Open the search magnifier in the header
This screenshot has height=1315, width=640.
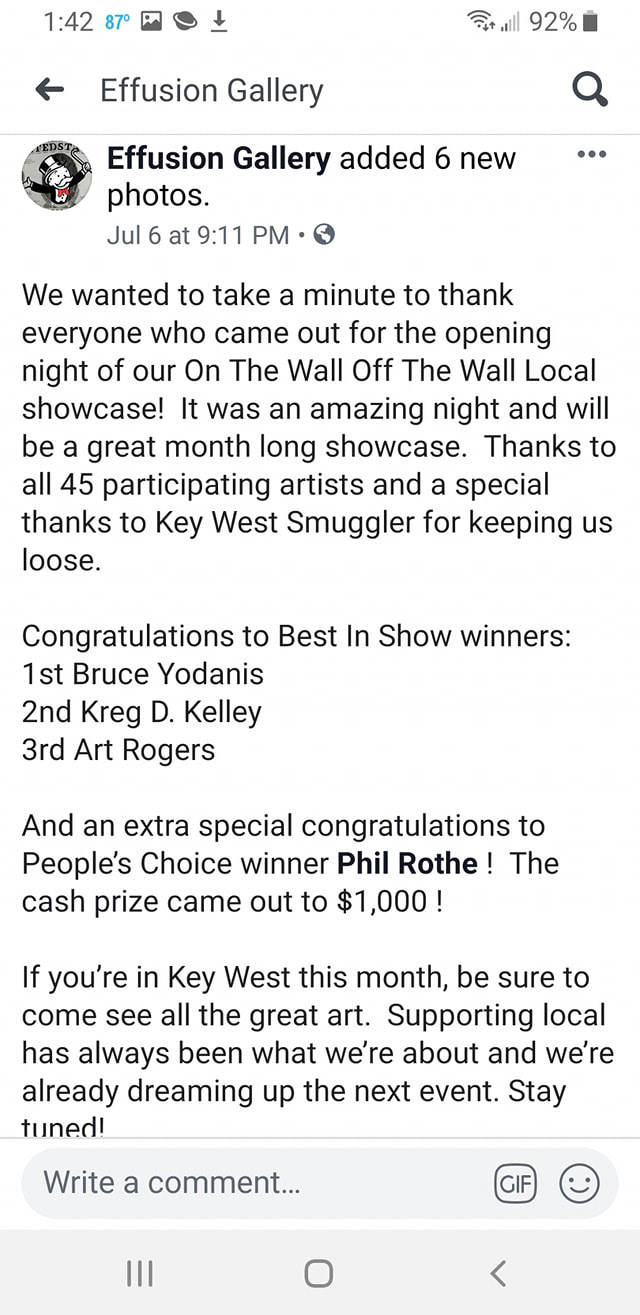(x=589, y=91)
